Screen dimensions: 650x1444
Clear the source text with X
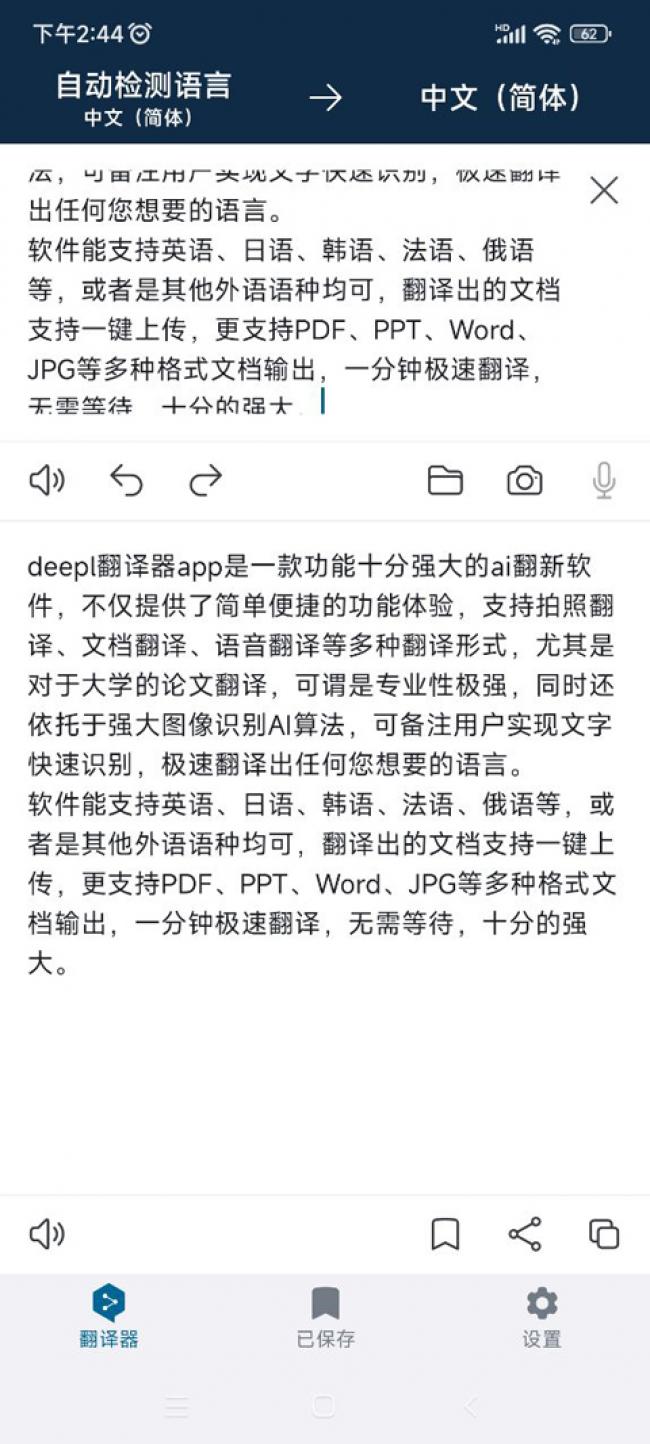(604, 190)
